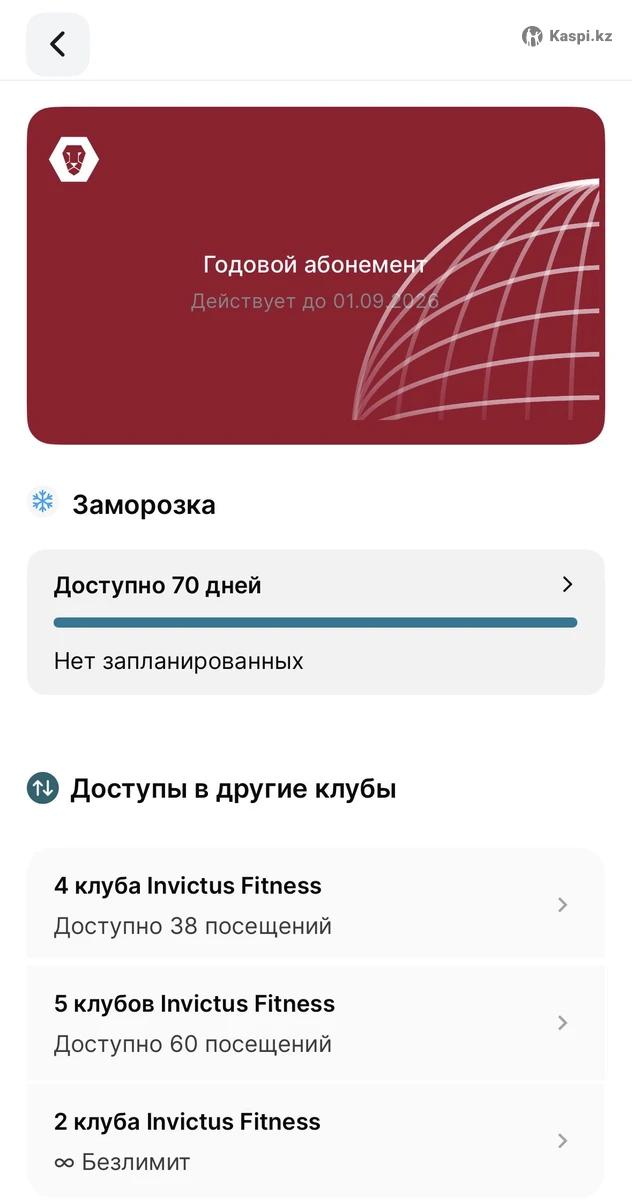632x1200 pixels.
Task: Select 2 клуба Invictus Fitness Безлимит row
Action: coord(315,1141)
